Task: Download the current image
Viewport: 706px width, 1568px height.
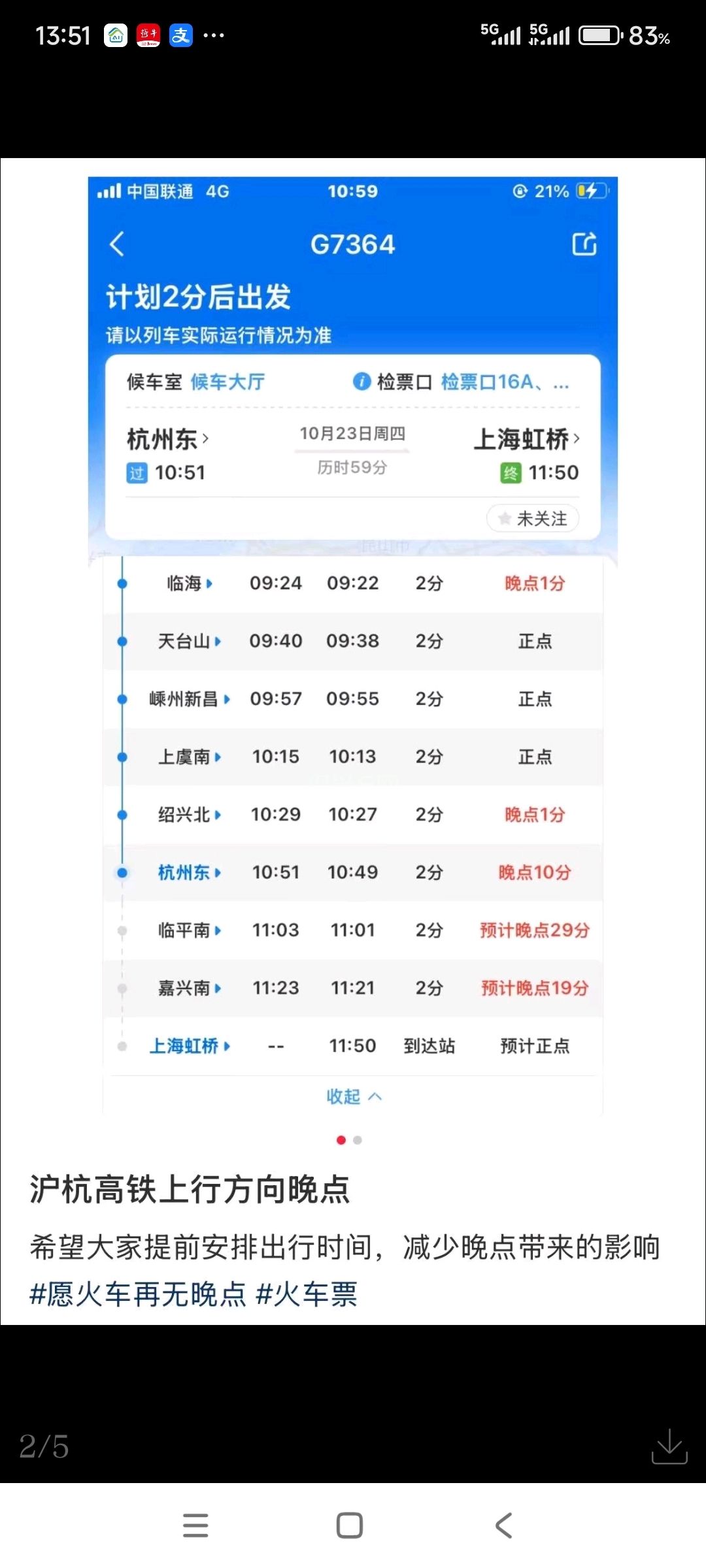Action: pyautogui.click(x=669, y=1446)
